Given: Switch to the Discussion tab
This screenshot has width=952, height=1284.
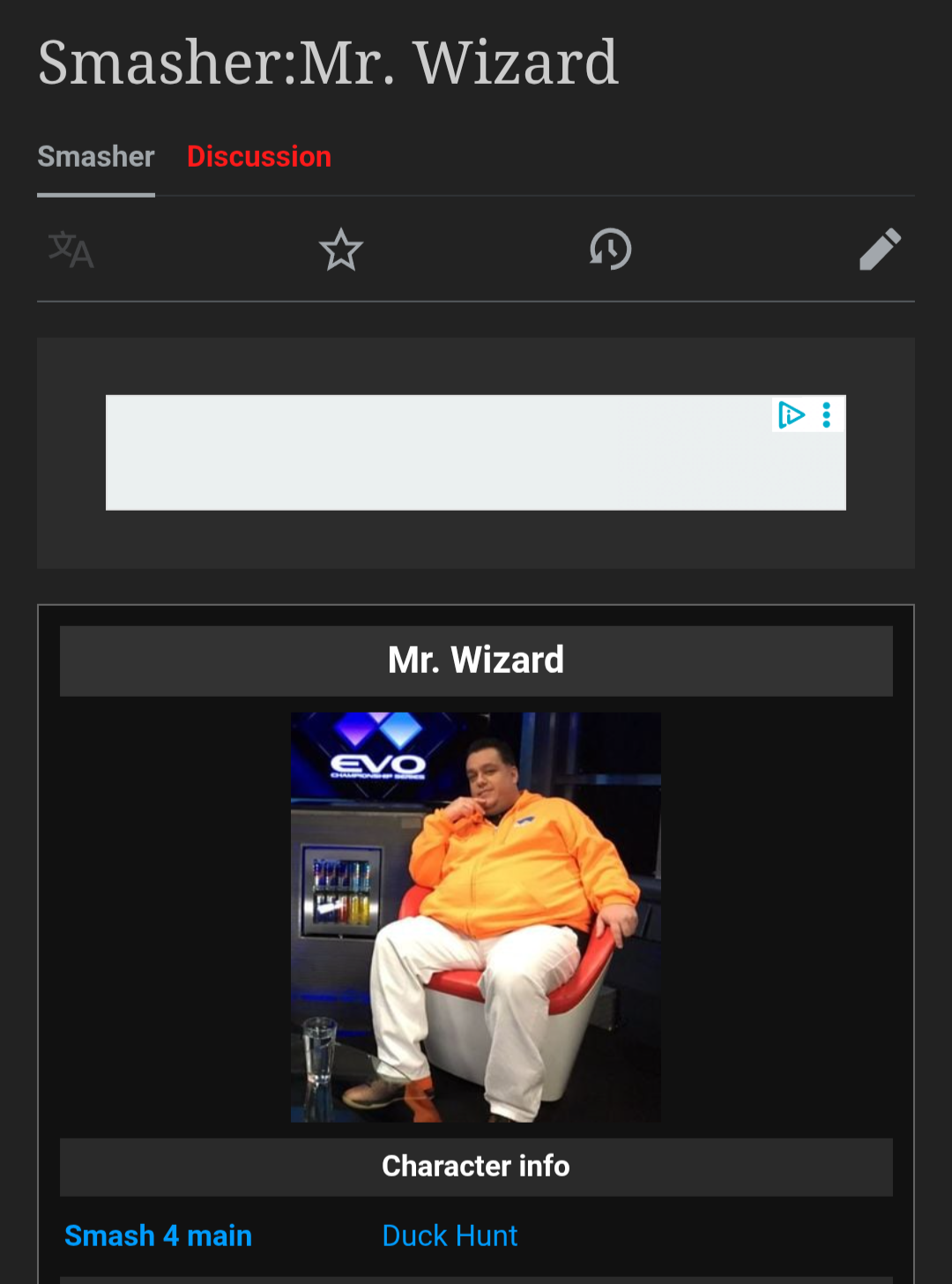Looking at the screenshot, I should pyautogui.click(x=258, y=157).
